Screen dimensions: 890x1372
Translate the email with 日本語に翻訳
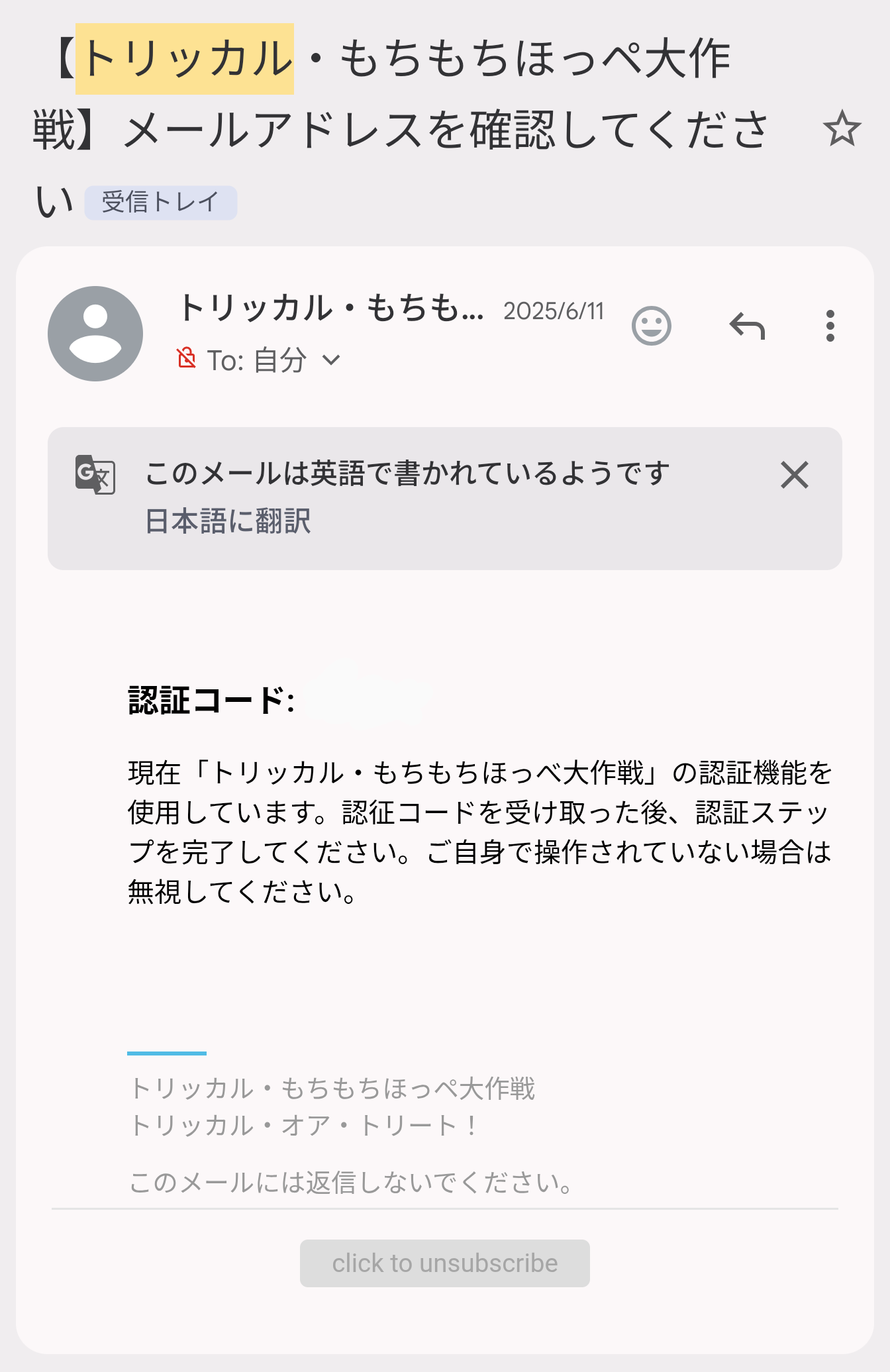(228, 521)
